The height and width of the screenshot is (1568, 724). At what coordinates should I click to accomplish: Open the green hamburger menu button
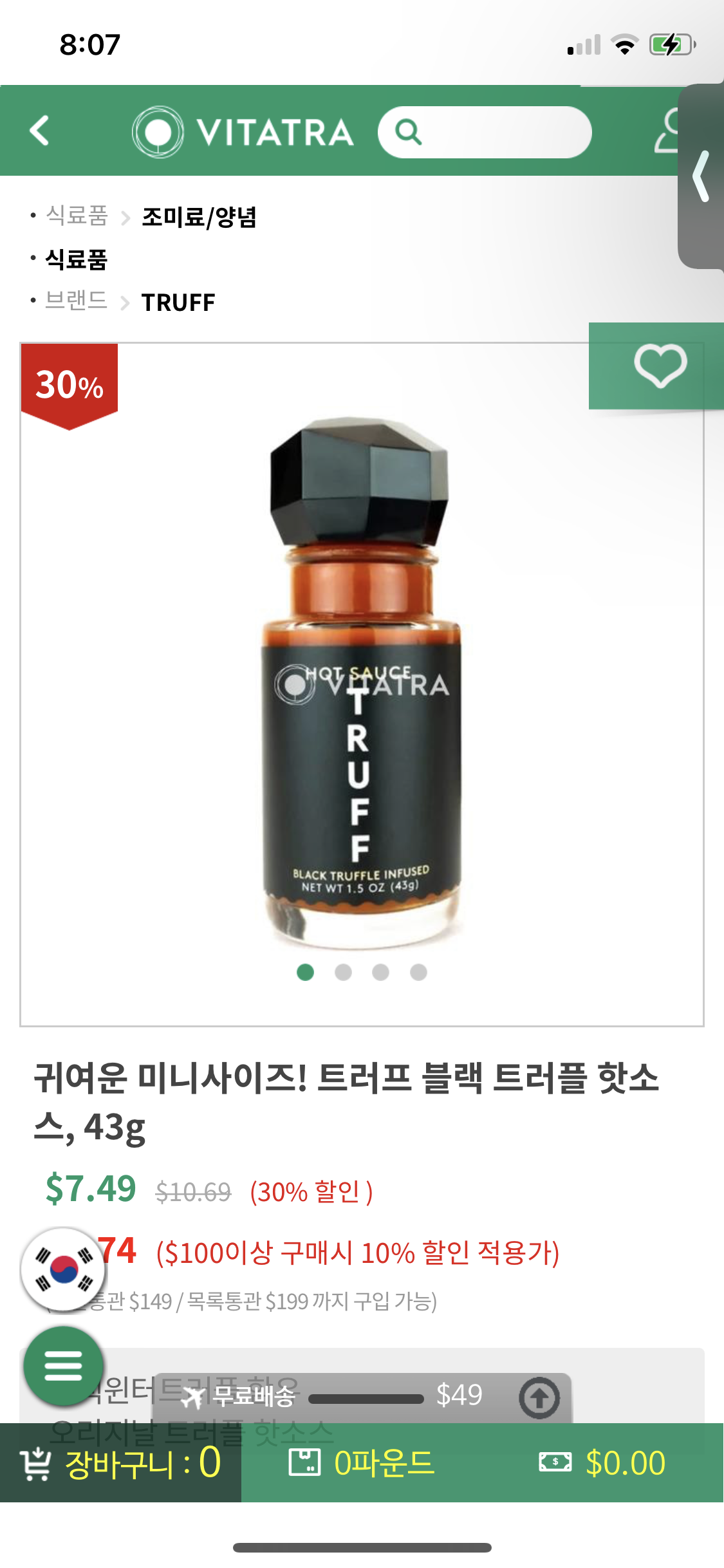tap(63, 1365)
